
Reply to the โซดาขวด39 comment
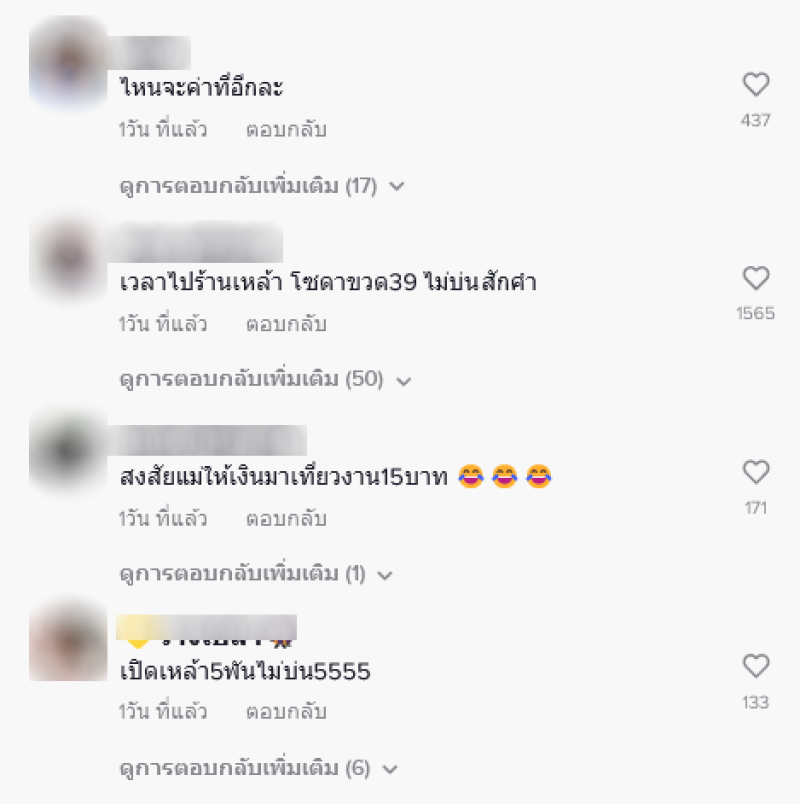286,324
